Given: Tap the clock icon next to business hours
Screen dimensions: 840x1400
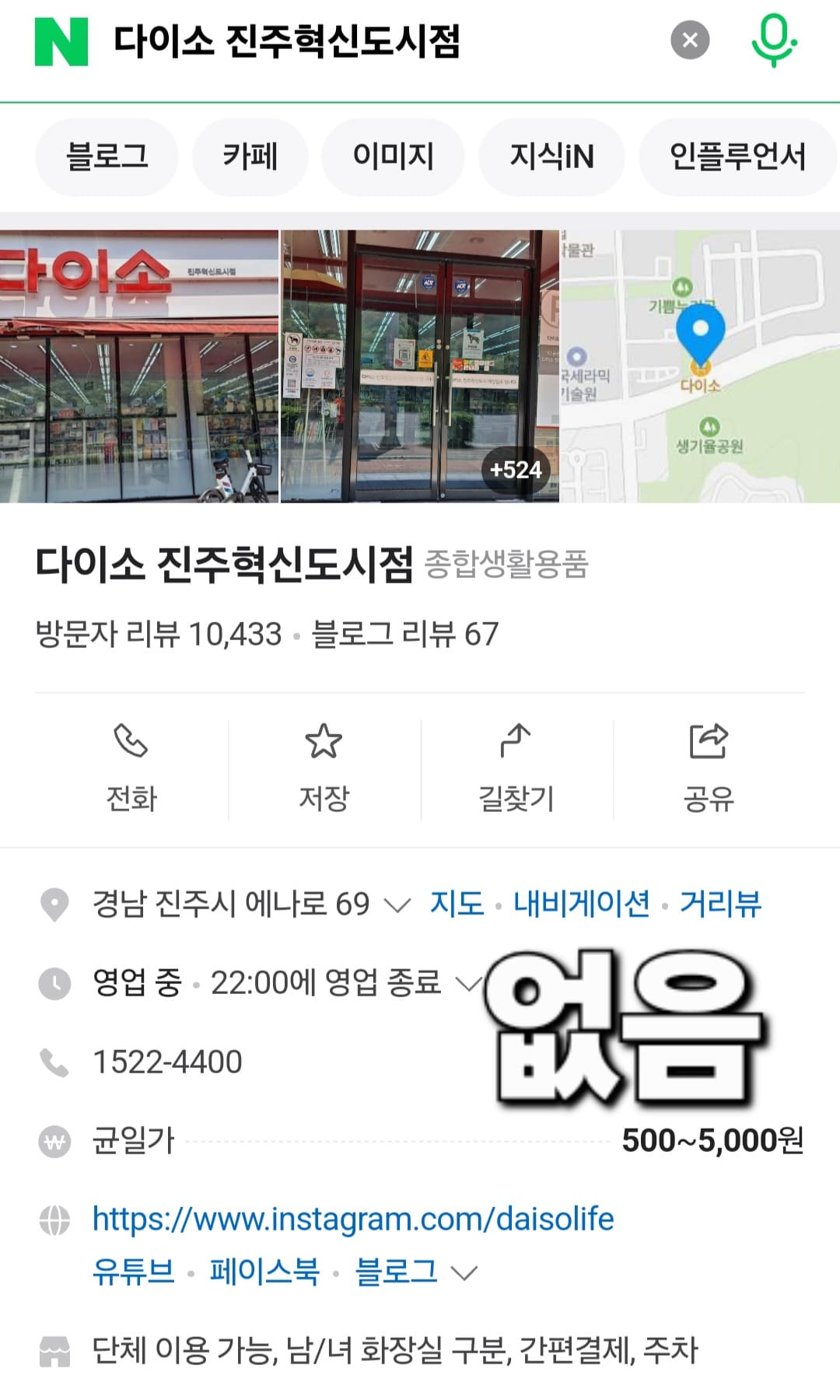Looking at the screenshot, I should pos(54,982).
